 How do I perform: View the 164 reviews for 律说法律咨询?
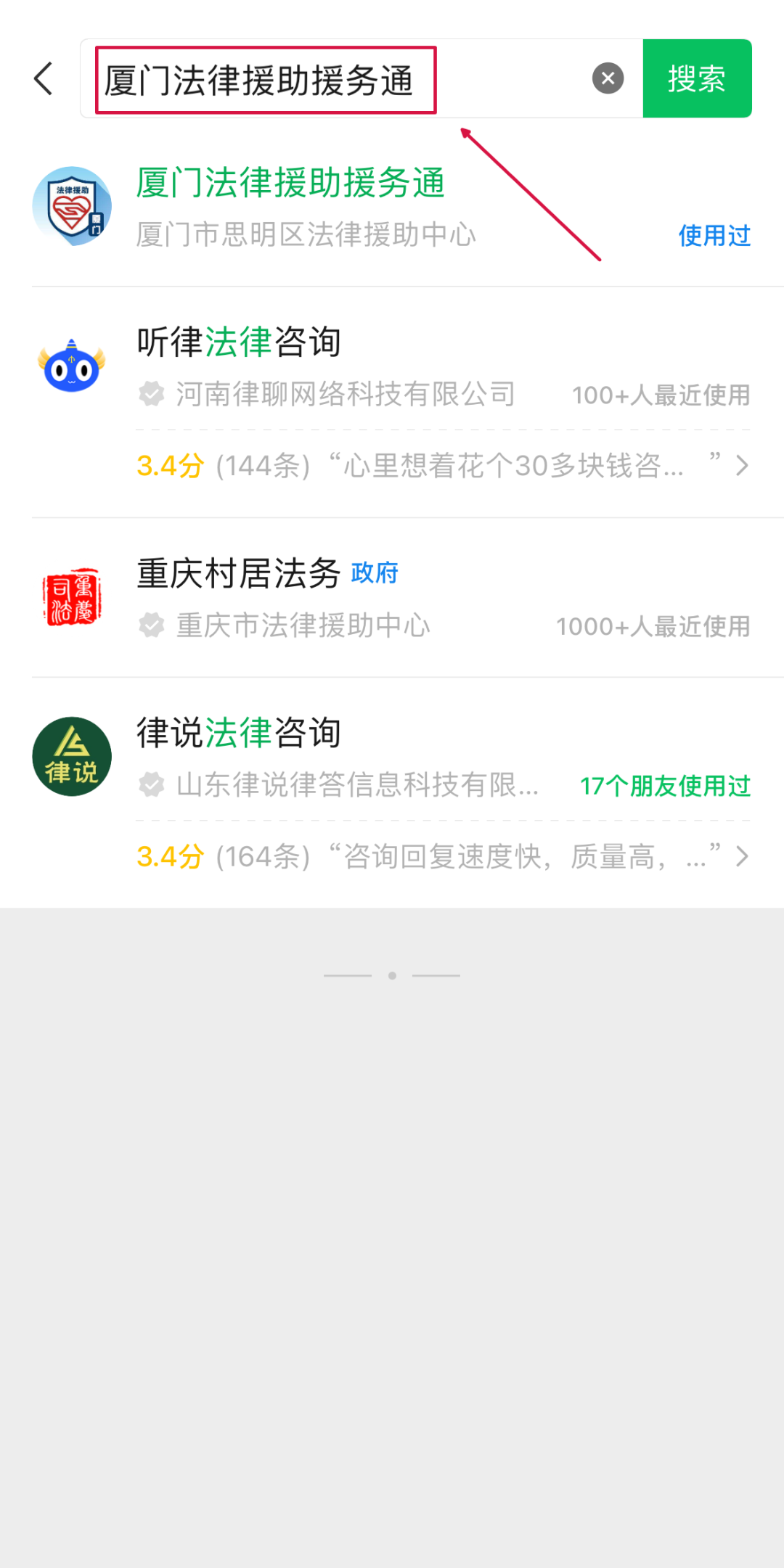(443, 857)
